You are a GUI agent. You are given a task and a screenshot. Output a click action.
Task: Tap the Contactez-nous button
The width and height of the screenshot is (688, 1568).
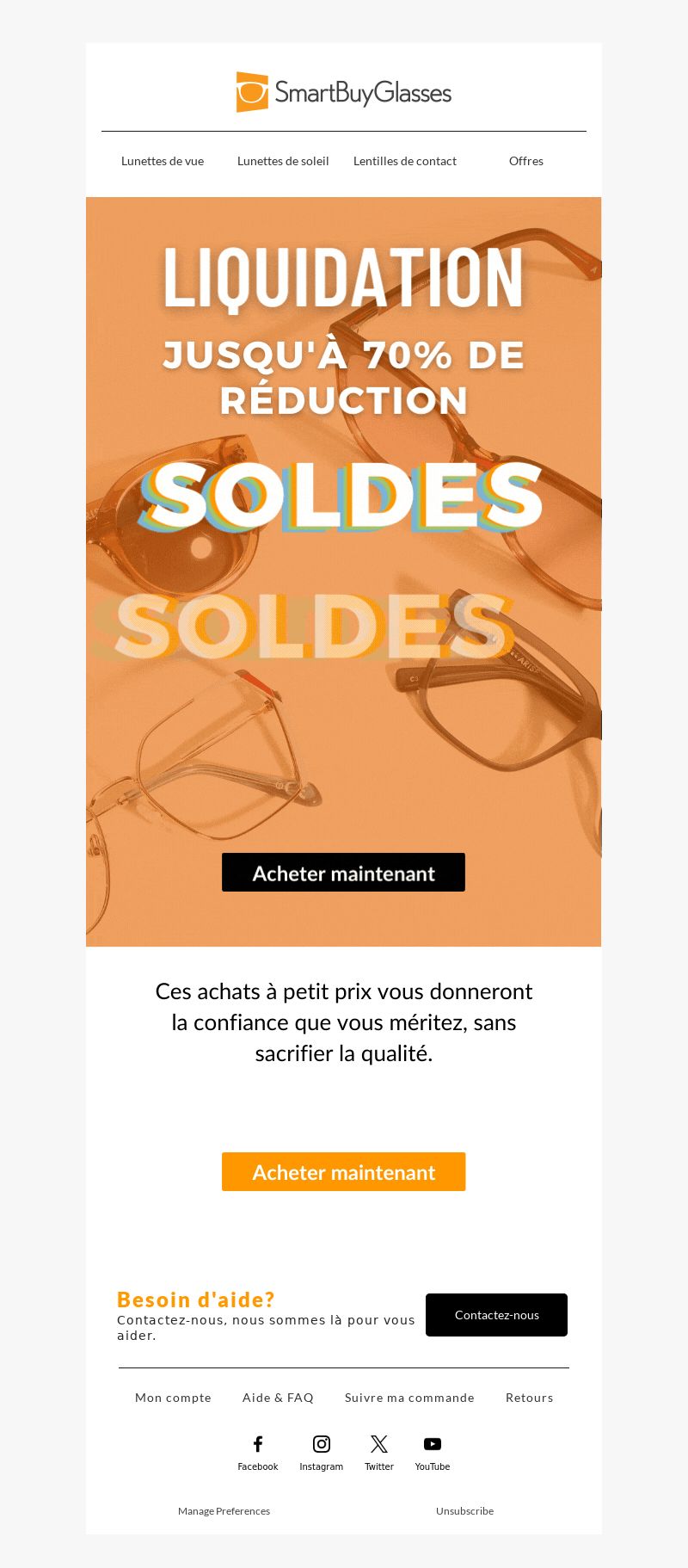pyautogui.click(x=496, y=1315)
